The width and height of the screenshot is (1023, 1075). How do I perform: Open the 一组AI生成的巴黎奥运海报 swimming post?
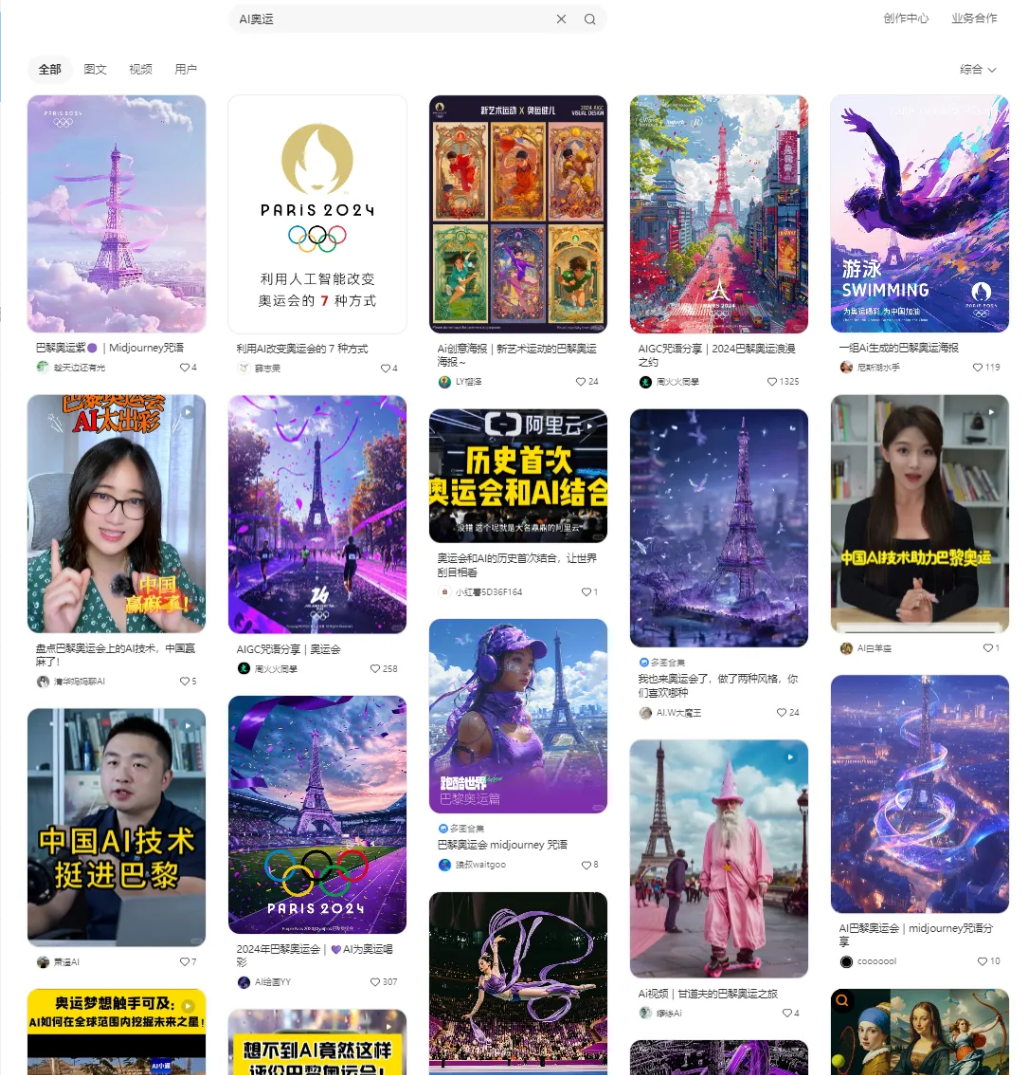919,214
